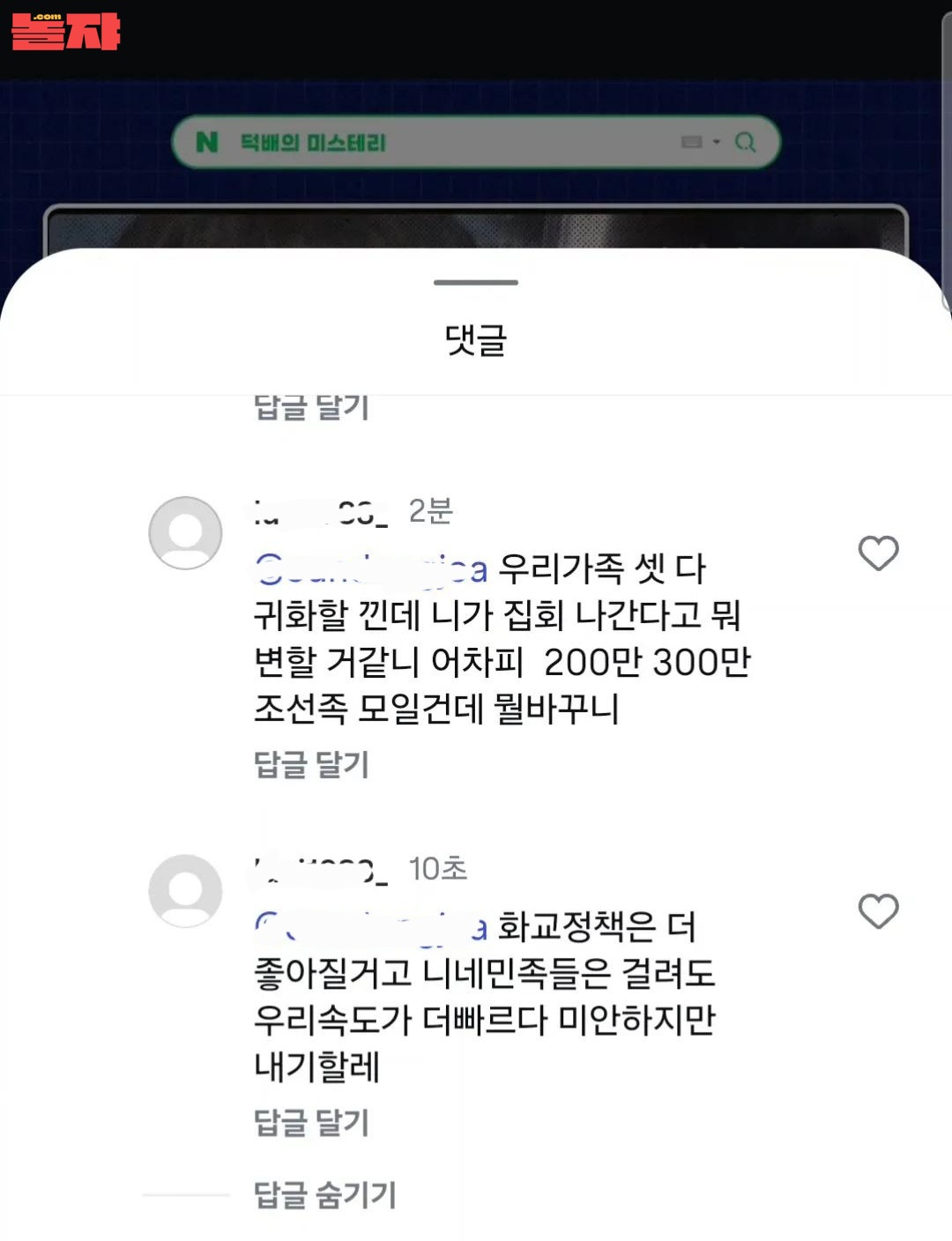Open mentioned user in the 우리가족 comment
Image resolution: width=952 pixels, height=1241 pixels.
(x=370, y=569)
